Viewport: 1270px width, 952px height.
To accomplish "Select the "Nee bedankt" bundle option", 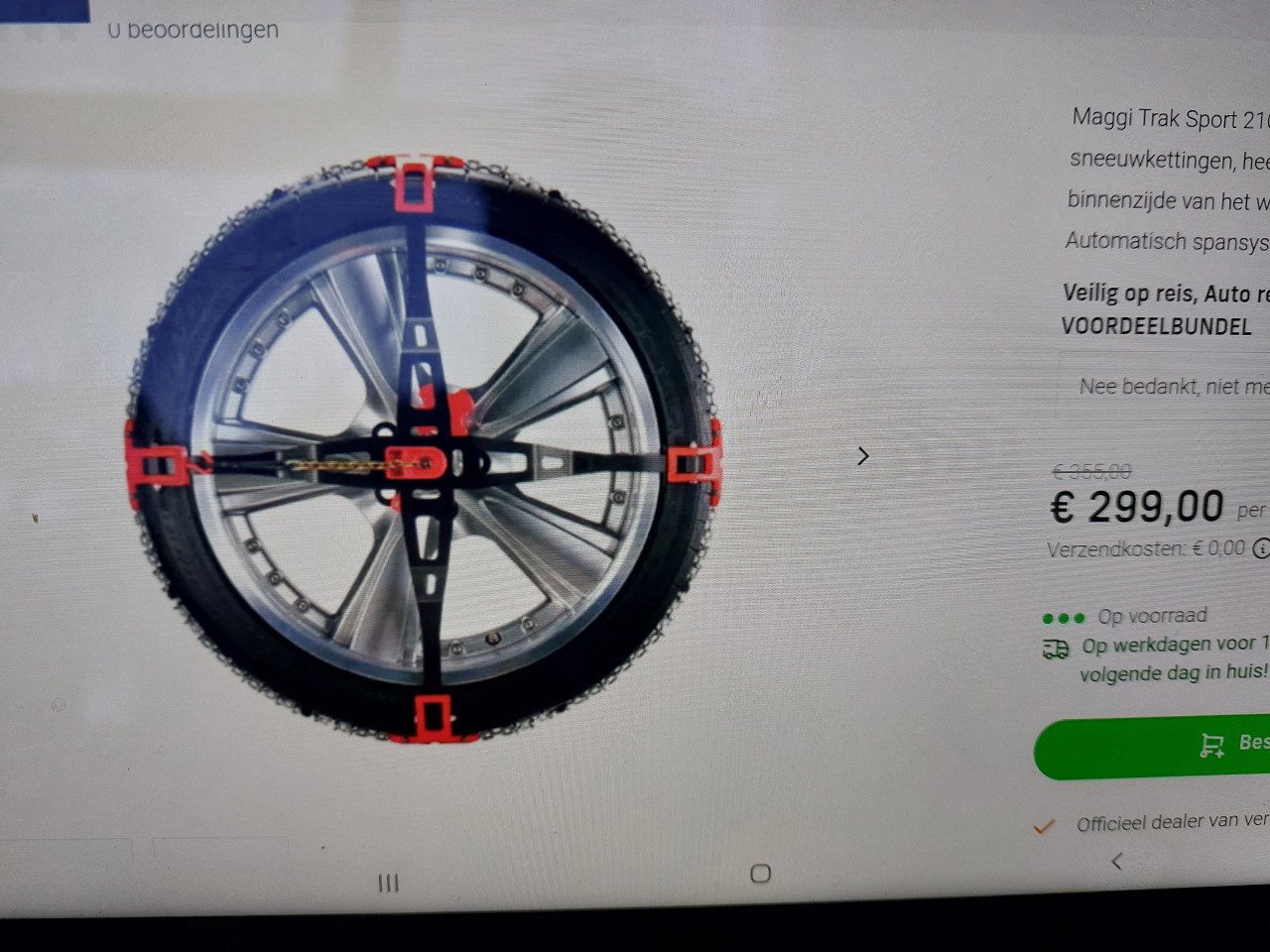I will (x=1173, y=387).
